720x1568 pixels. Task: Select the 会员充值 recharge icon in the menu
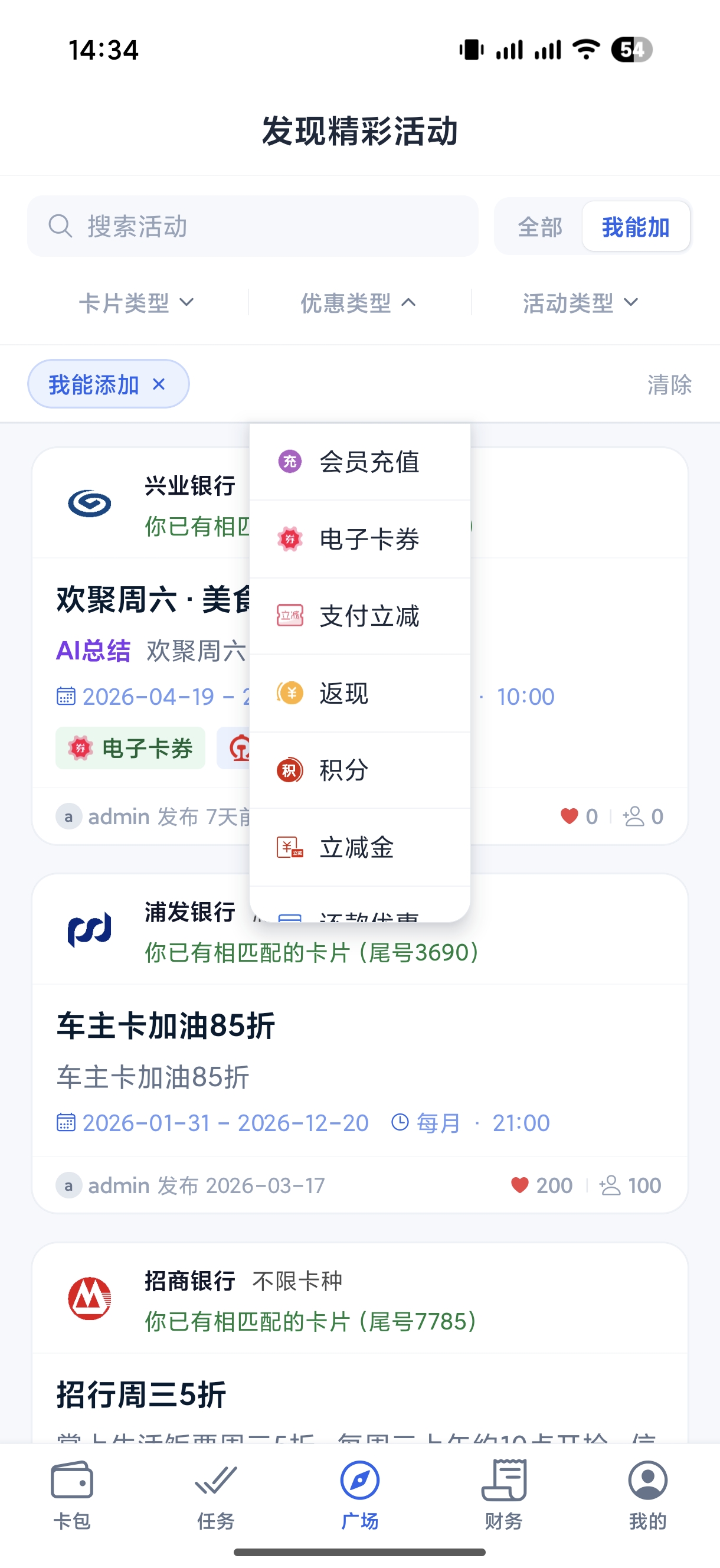click(x=289, y=462)
